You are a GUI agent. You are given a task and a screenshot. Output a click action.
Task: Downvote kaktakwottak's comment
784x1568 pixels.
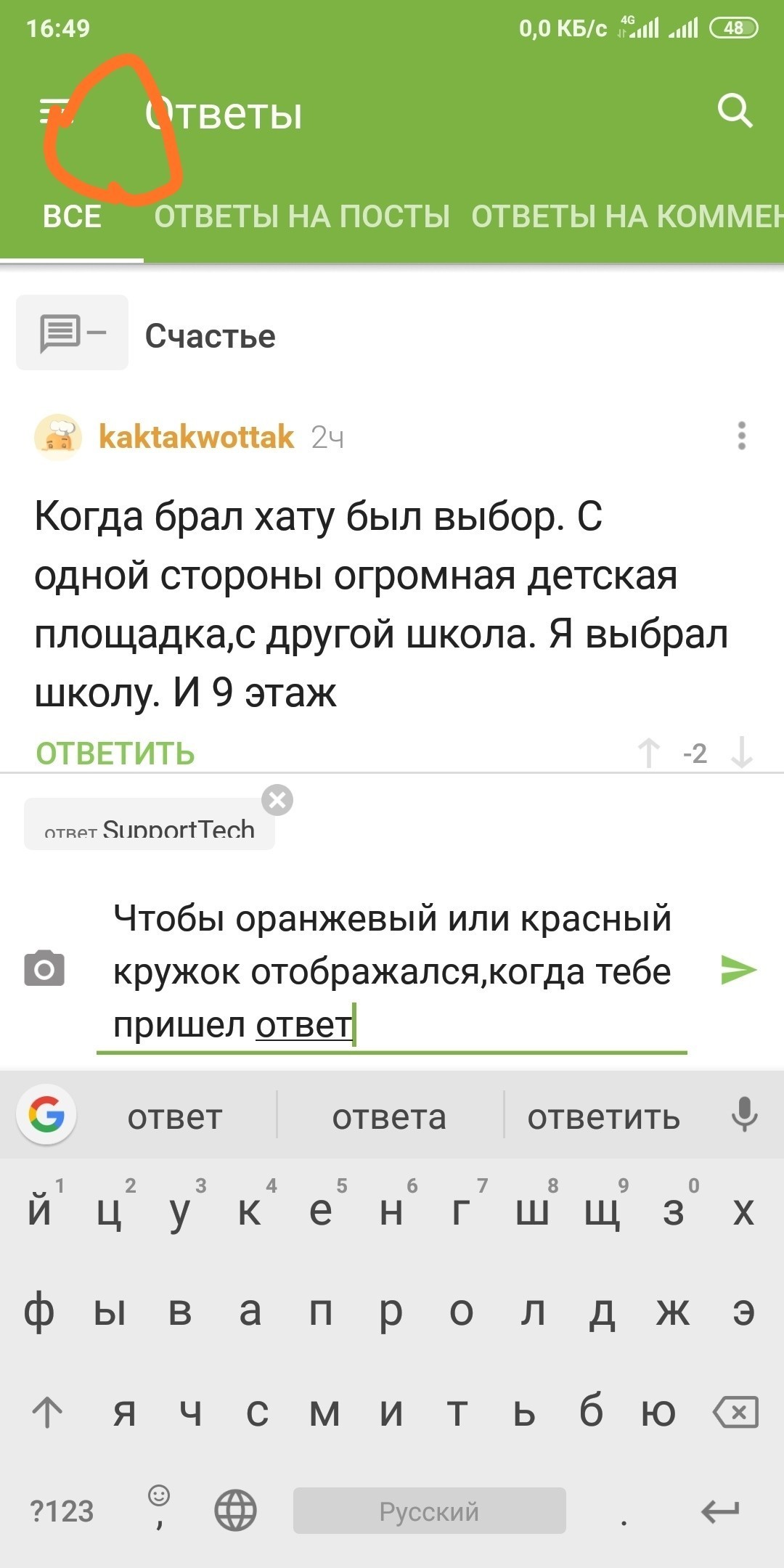tap(742, 753)
